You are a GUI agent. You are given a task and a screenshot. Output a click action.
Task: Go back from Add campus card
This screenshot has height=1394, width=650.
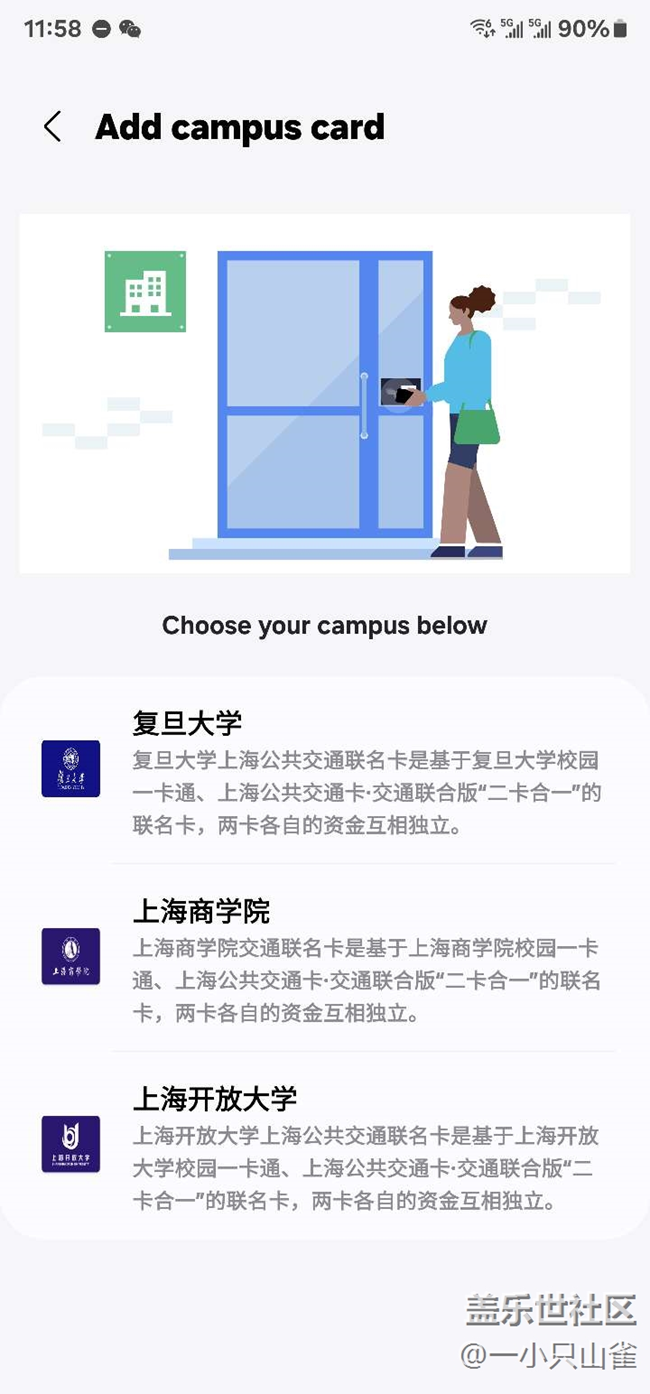53,127
